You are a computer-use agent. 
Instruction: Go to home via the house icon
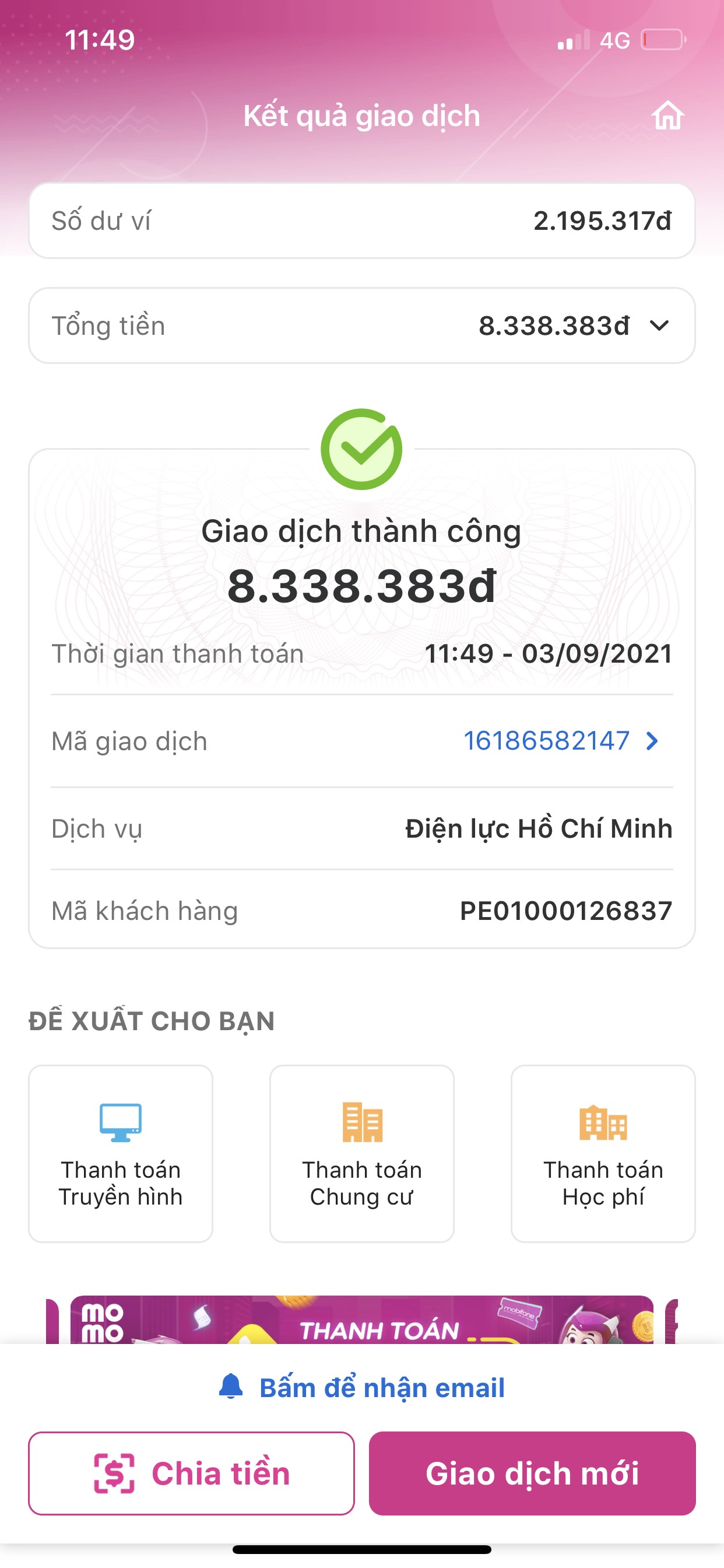667,116
